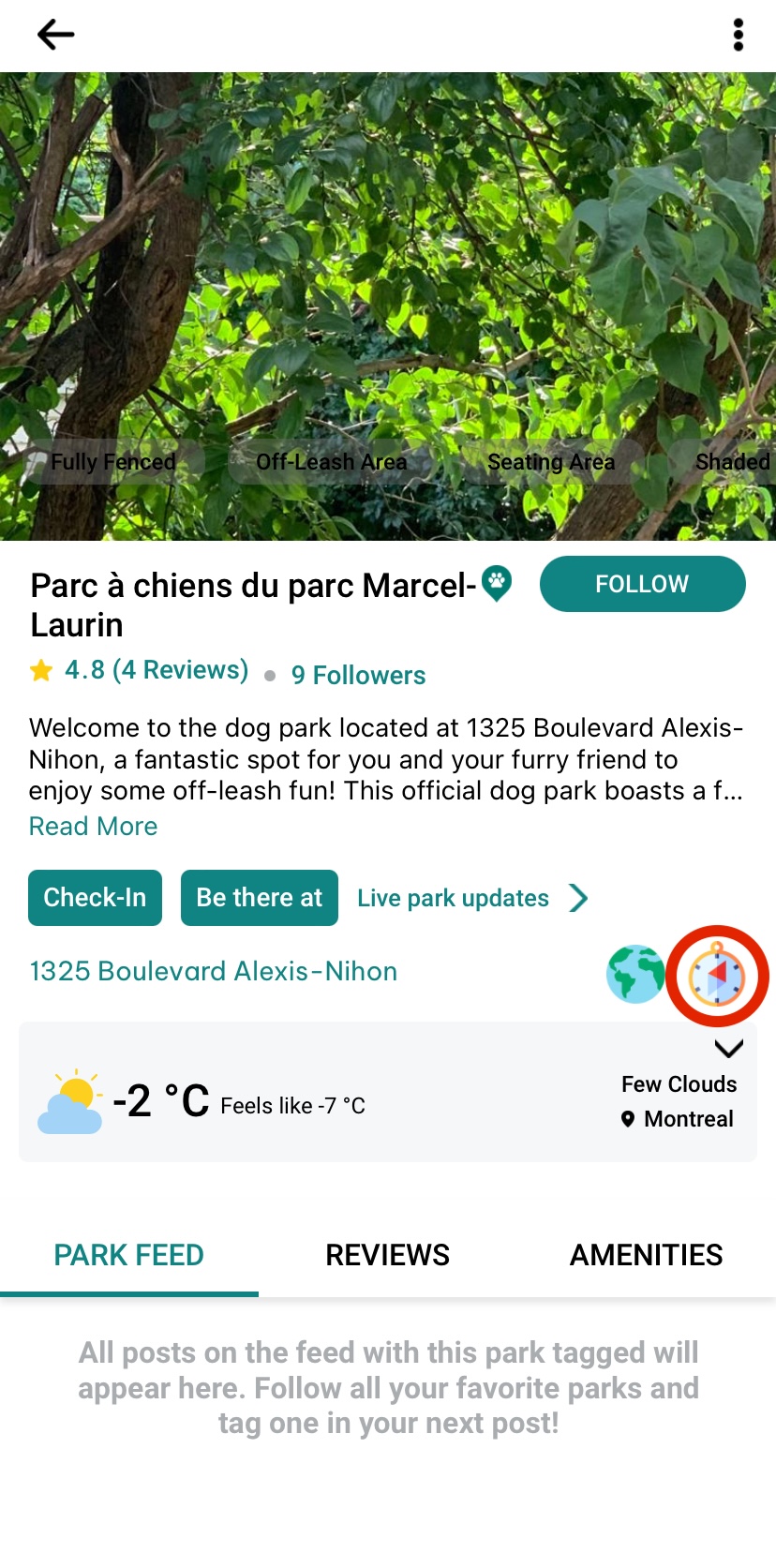Viewport: 776px width, 1568px height.
Task: Switch to the Park Feed tab
Action: 128,1255
